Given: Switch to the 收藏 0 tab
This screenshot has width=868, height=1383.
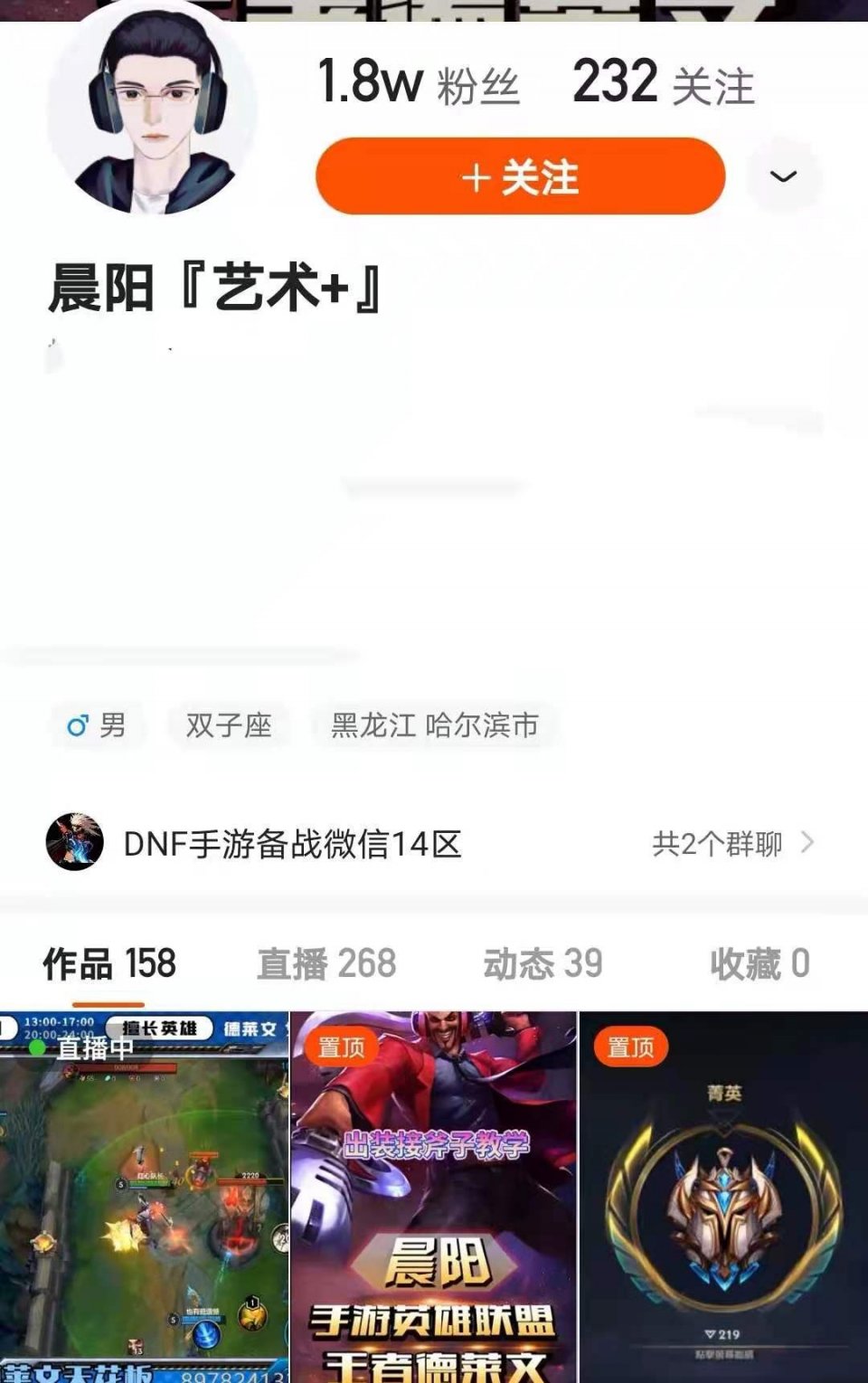Looking at the screenshot, I should coord(759,964).
